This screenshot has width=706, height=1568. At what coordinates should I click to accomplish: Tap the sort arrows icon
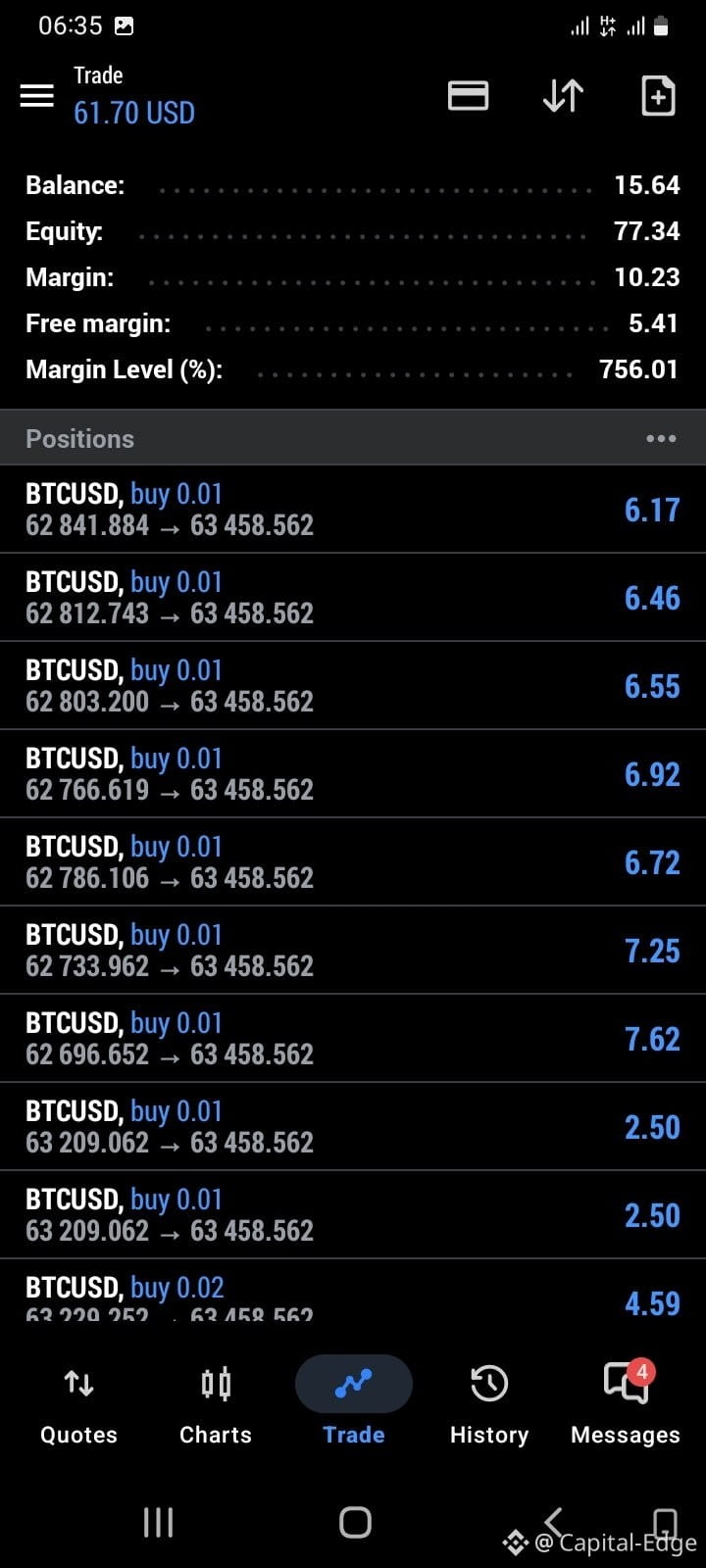[x=563, y=95]
